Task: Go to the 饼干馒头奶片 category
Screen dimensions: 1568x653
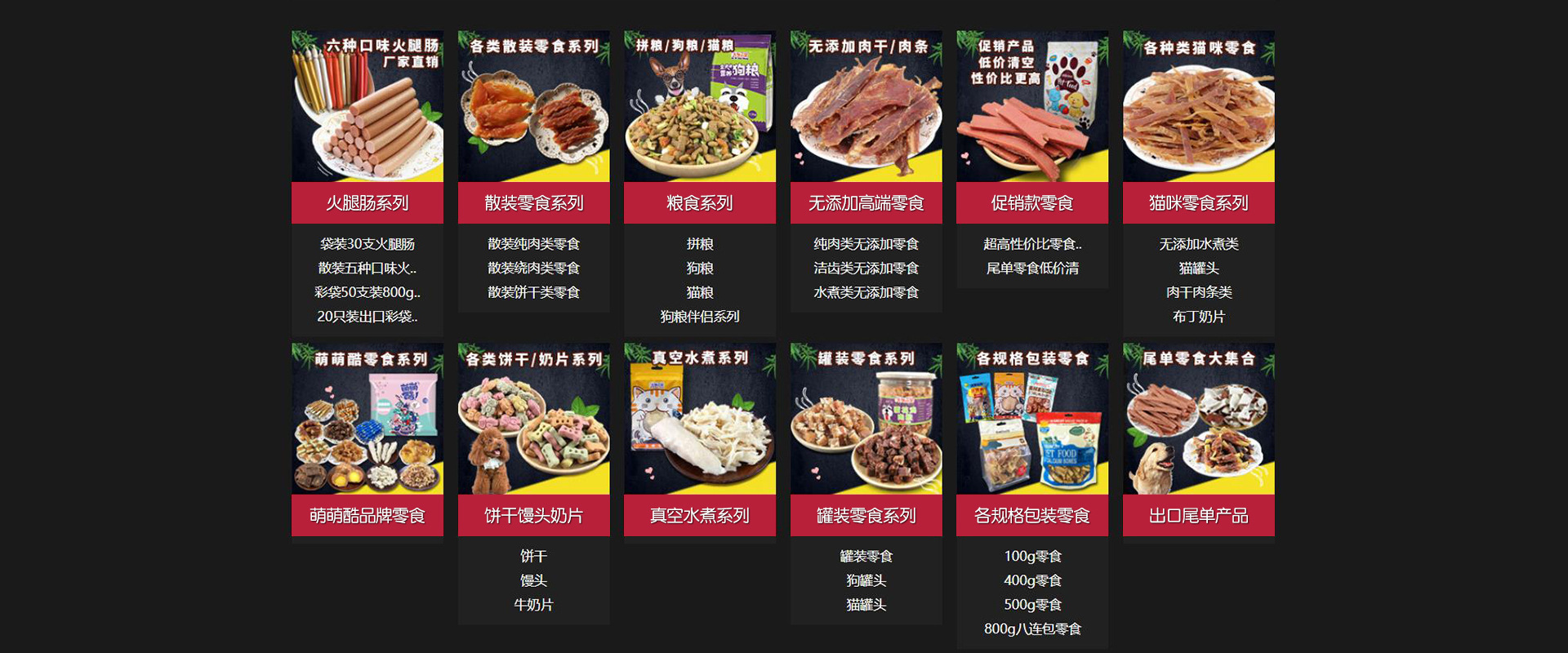Action: coord(533,515)
